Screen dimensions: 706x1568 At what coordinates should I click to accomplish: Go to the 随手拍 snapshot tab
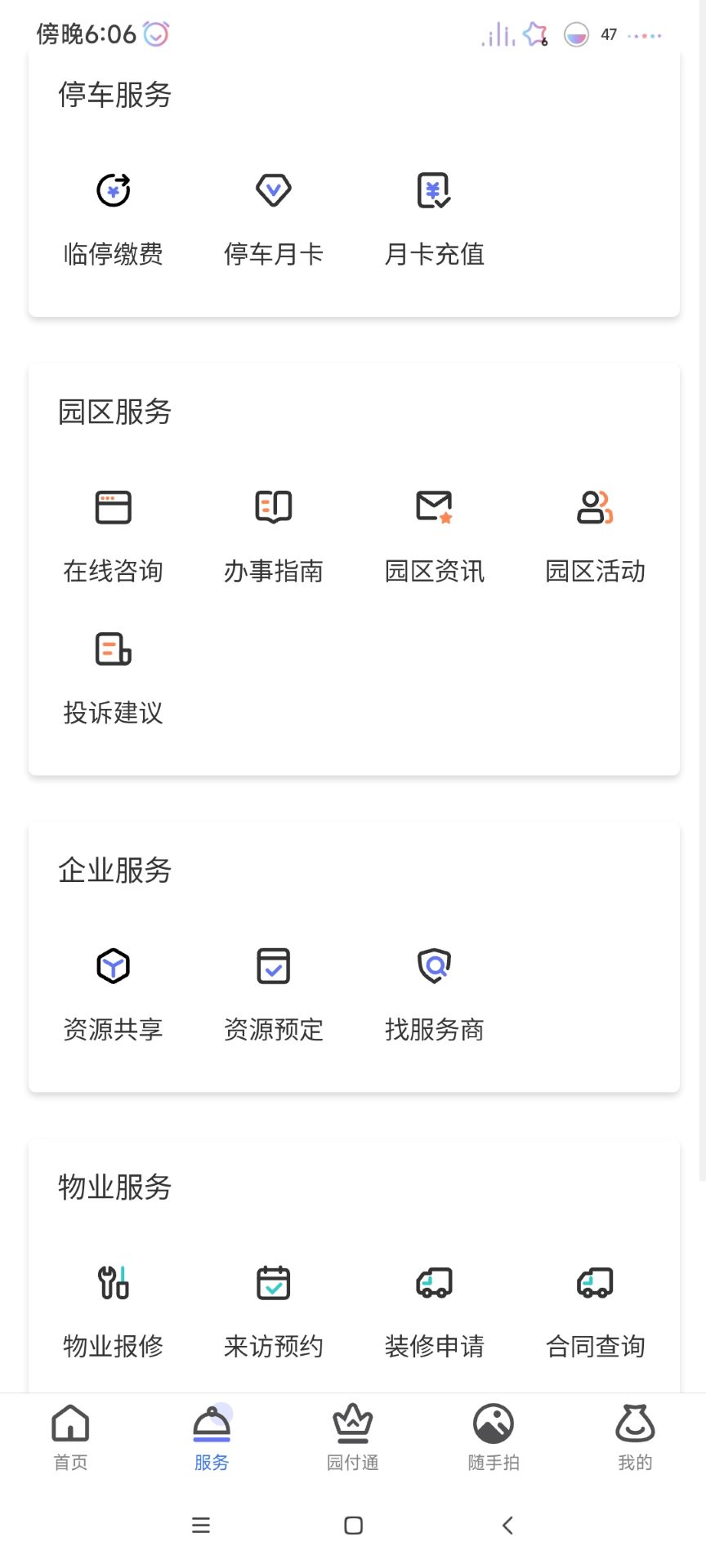click(494, 1437)
